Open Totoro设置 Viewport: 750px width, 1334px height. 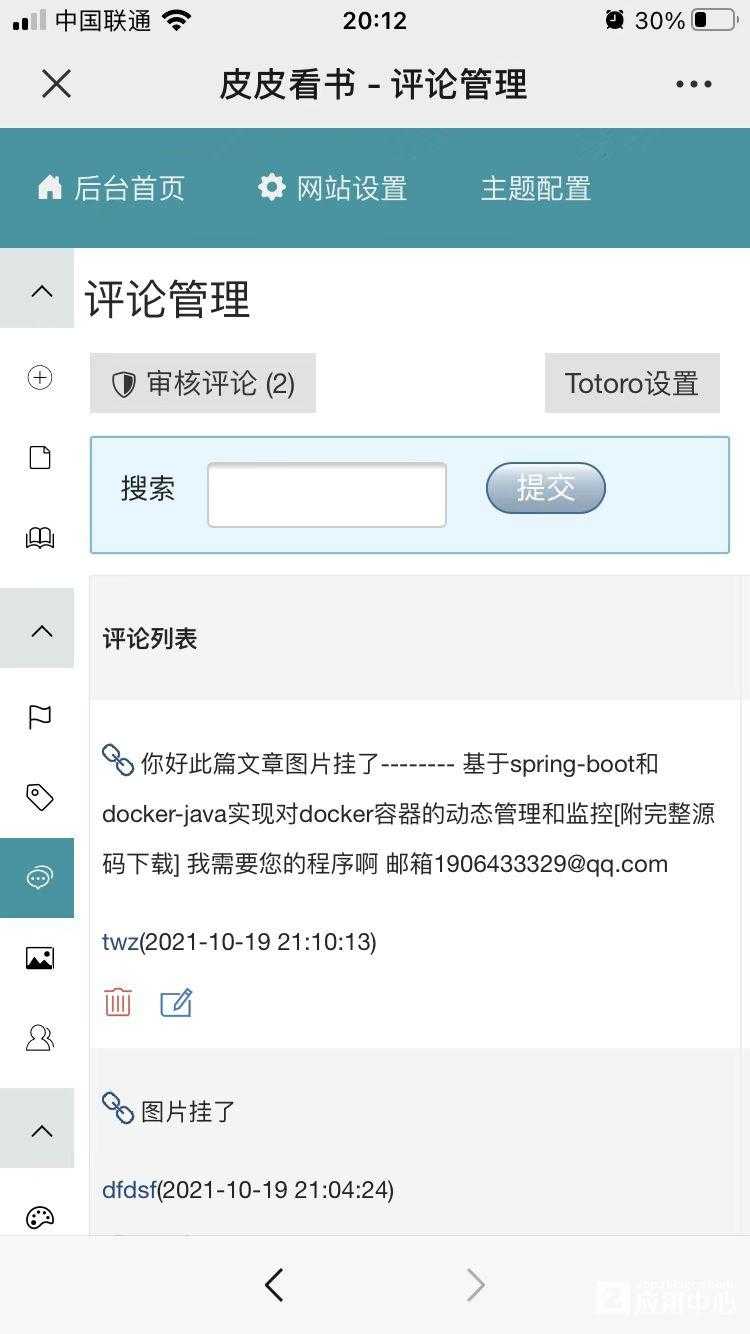coord(632,383)
